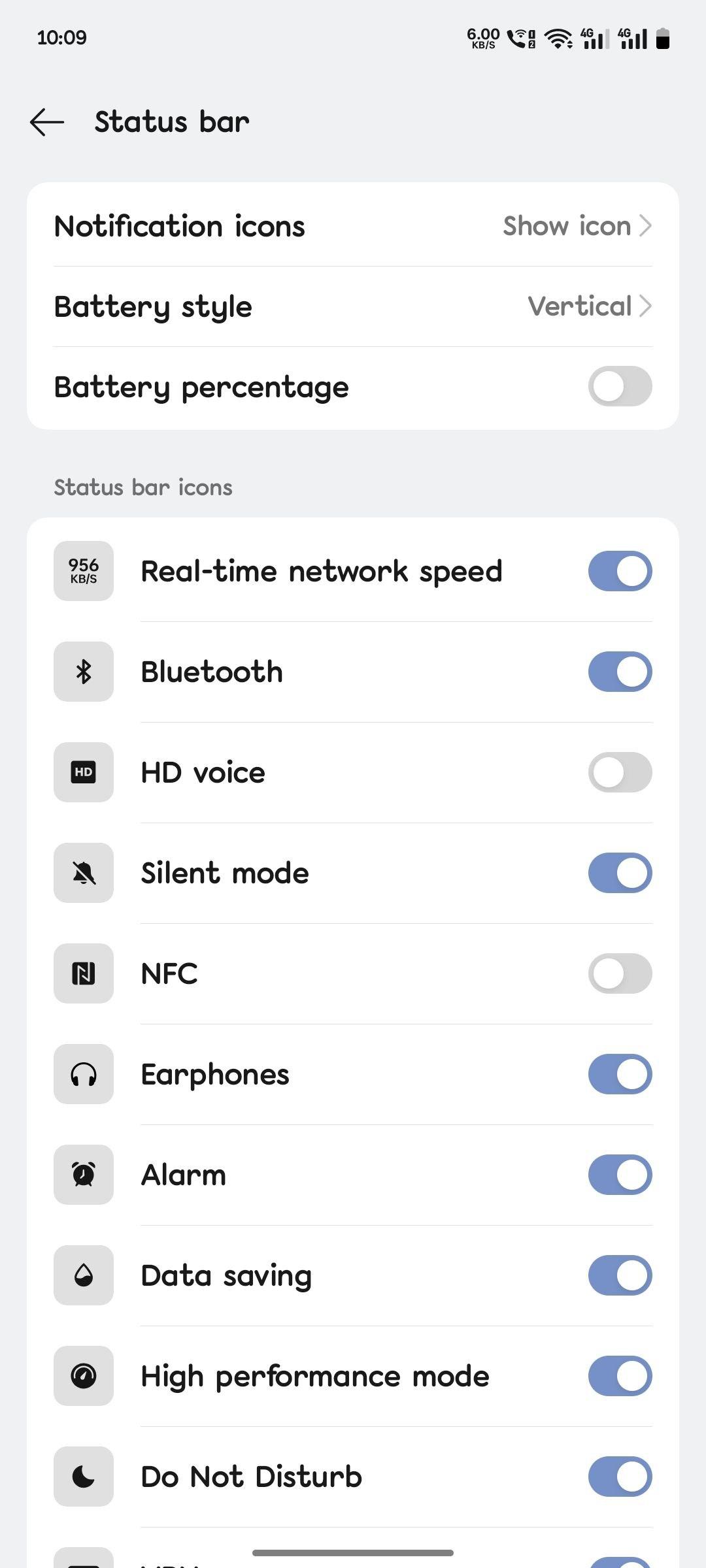
Task: Toggle off Silent mode icon
Action: click(620, 873)
